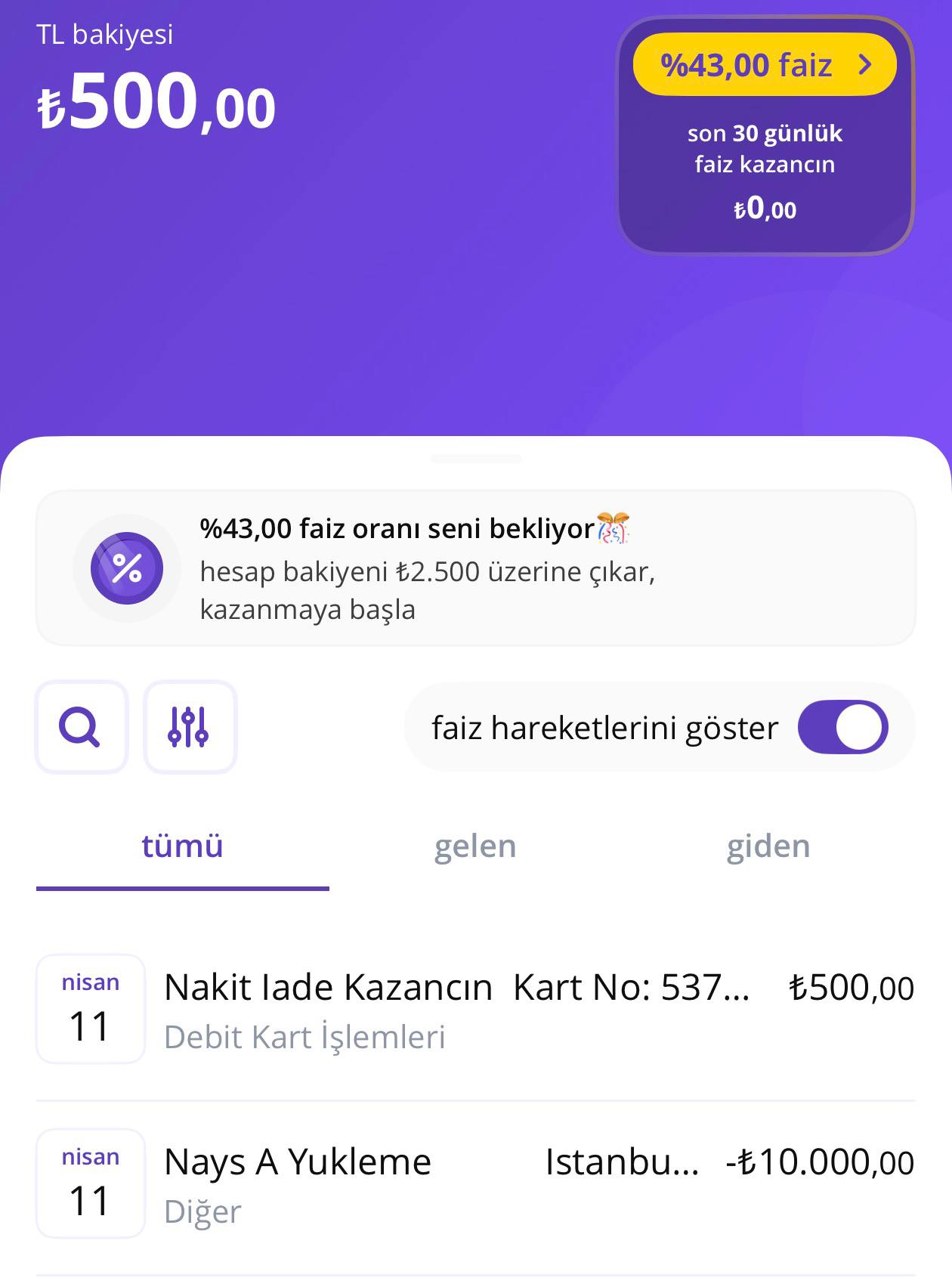This screenshot has height=1287, width=952.
Task: Open the Nakit Iade Kazancın transaction
Action: point(475,1010)
